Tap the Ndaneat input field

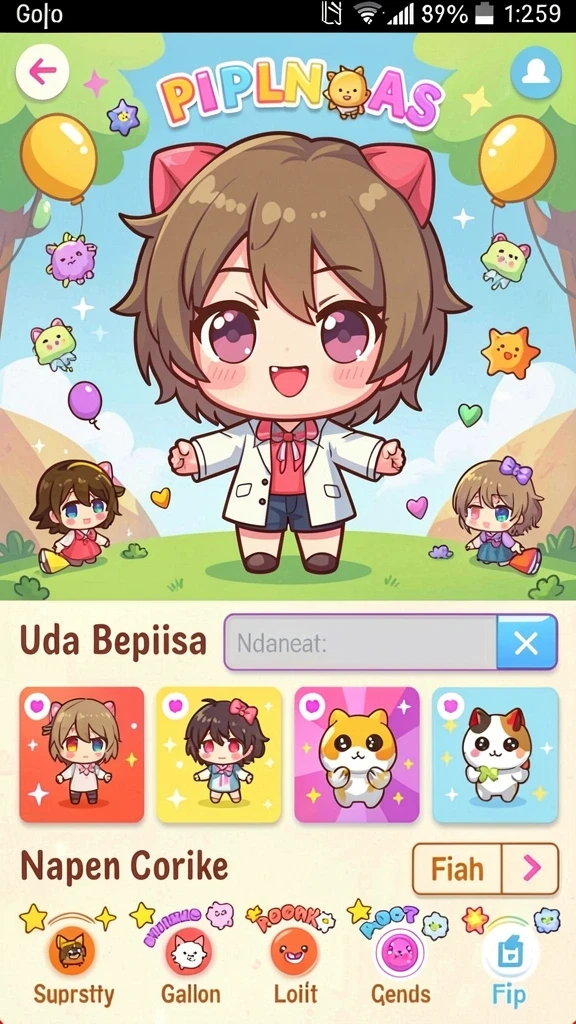(x=360, y=643)
